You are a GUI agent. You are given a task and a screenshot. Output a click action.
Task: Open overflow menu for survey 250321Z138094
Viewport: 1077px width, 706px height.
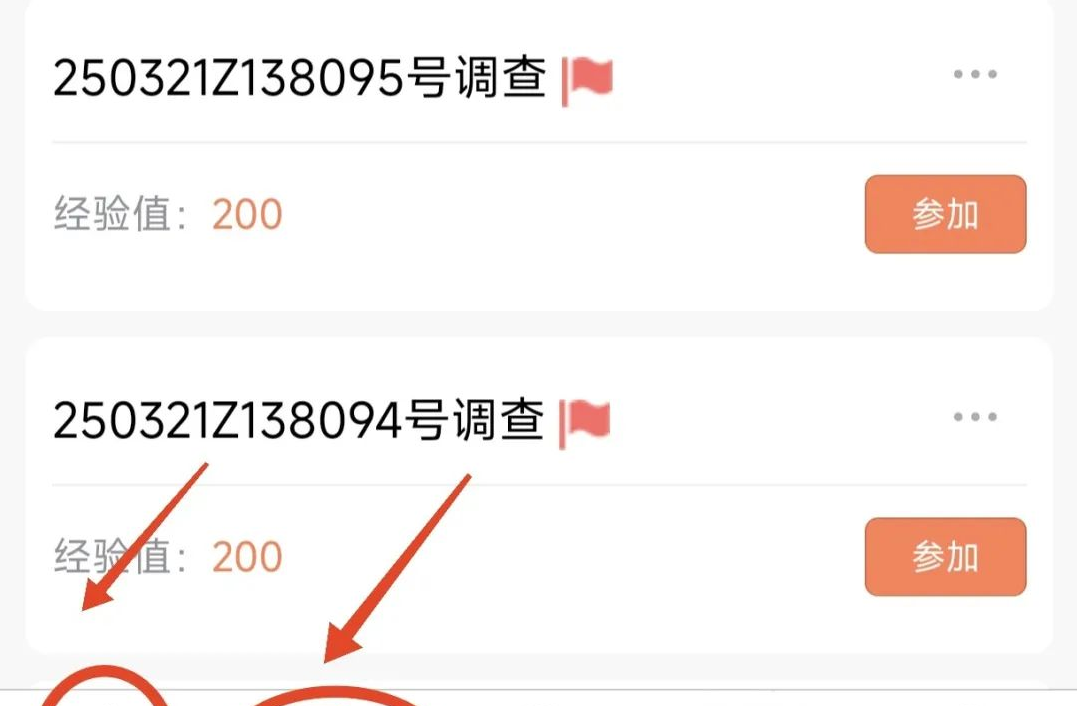tap(975, 417)
